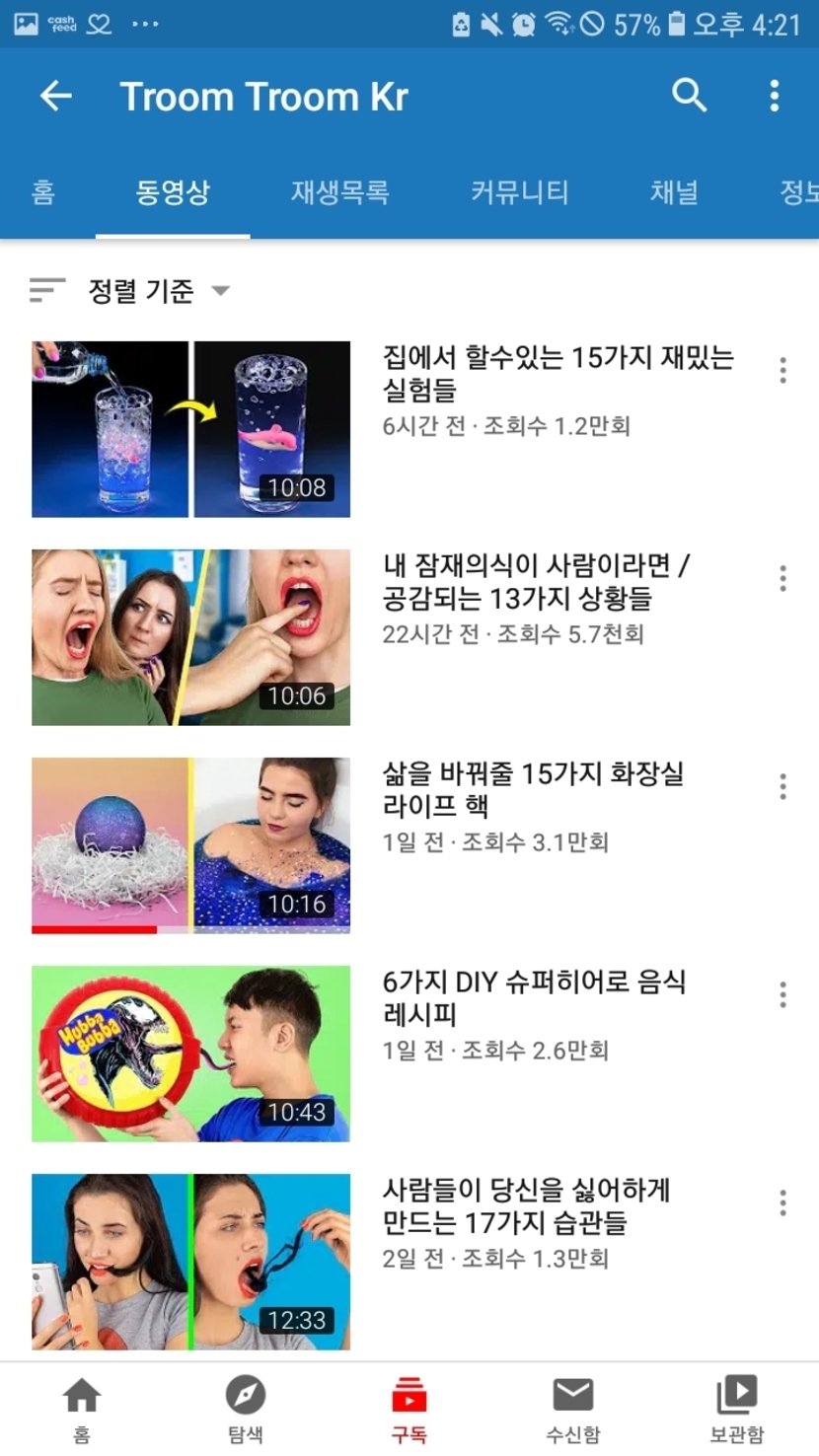Switch to the 커뮤니티 tab

[519, 192]
